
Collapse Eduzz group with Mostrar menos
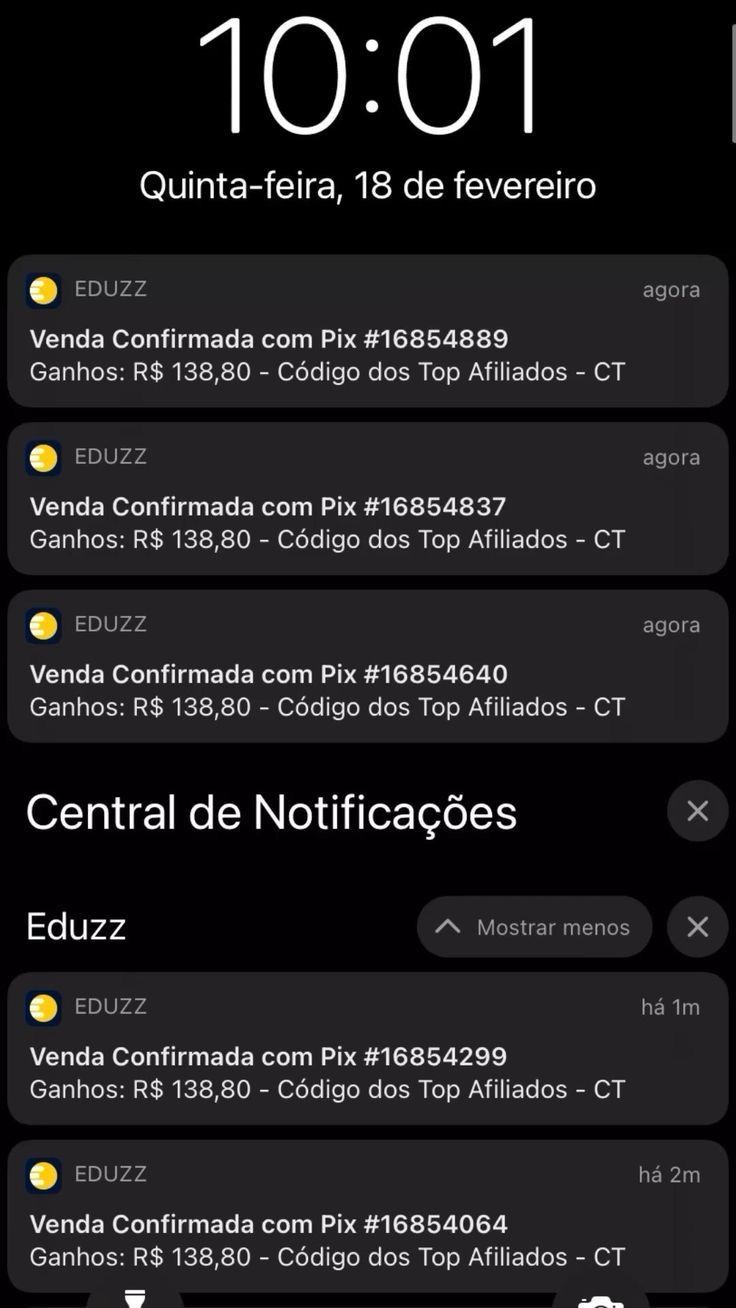click(x=534, y=927)
